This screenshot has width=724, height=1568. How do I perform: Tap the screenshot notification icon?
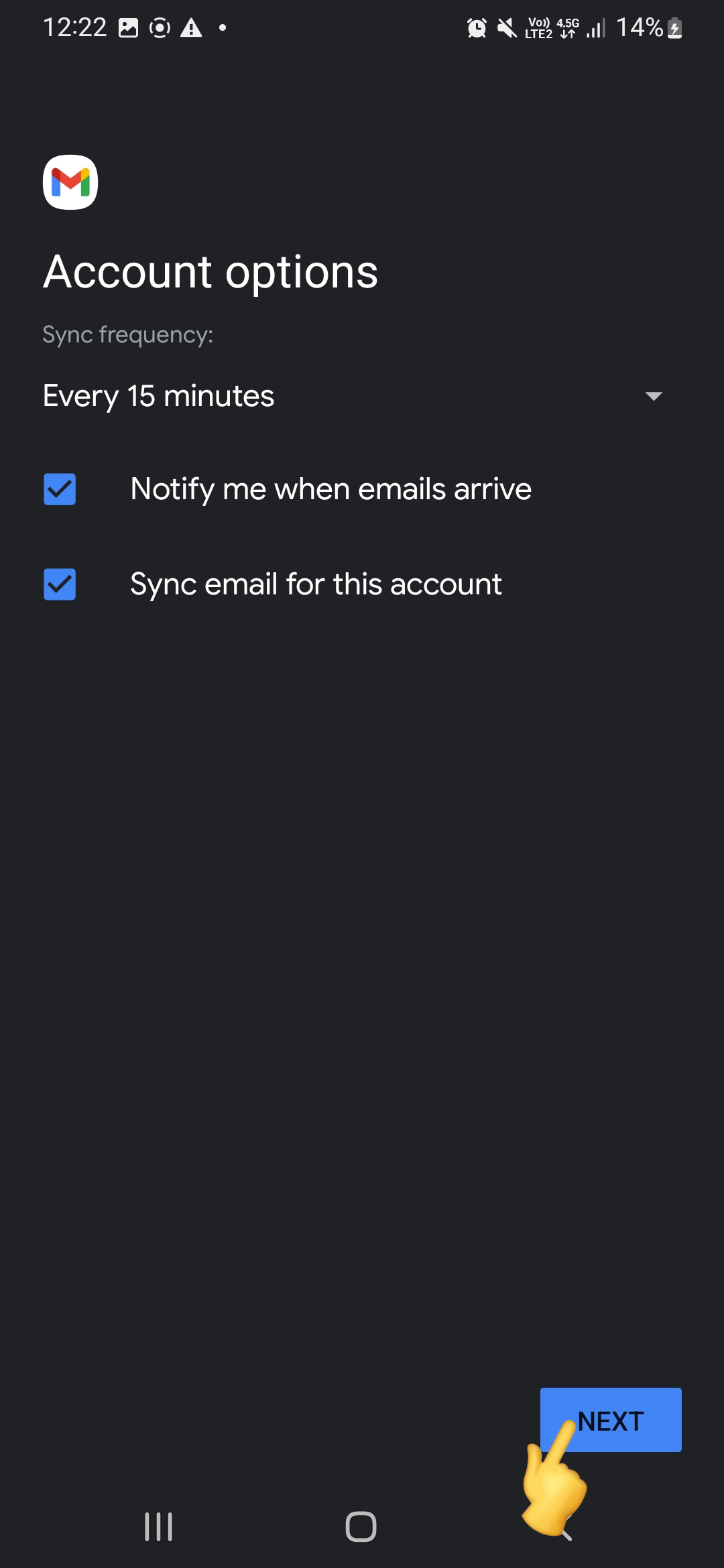pos(127,27)
